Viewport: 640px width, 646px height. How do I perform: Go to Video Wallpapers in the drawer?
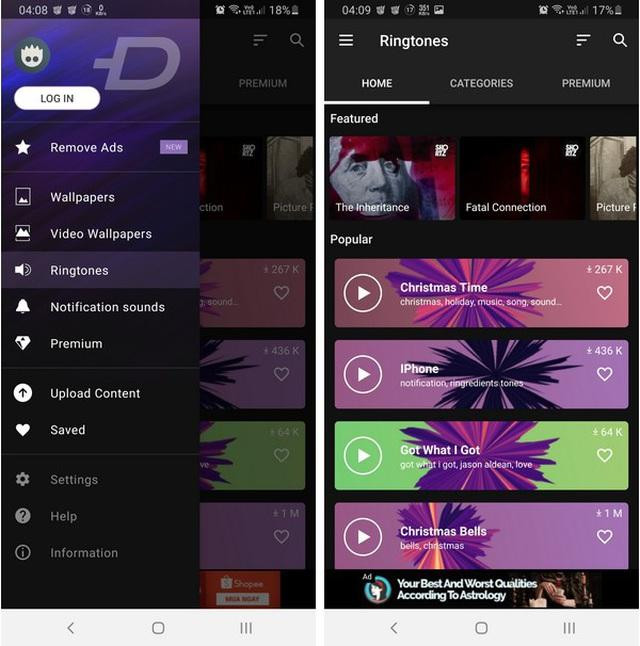[101, 234]
